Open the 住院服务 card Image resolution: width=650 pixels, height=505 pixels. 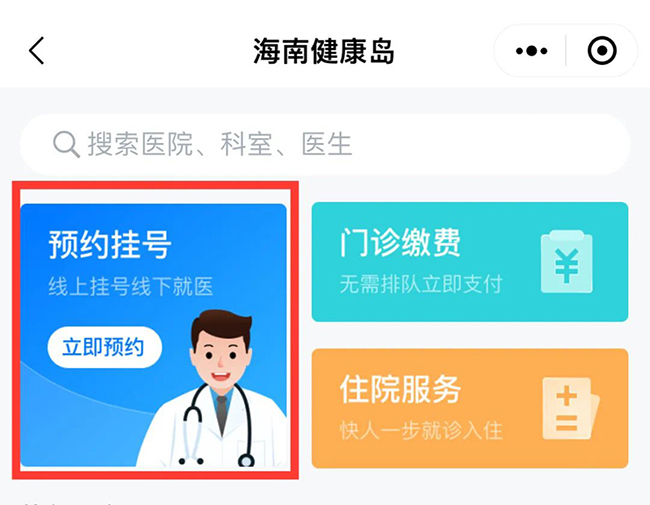tap(470, 408)
